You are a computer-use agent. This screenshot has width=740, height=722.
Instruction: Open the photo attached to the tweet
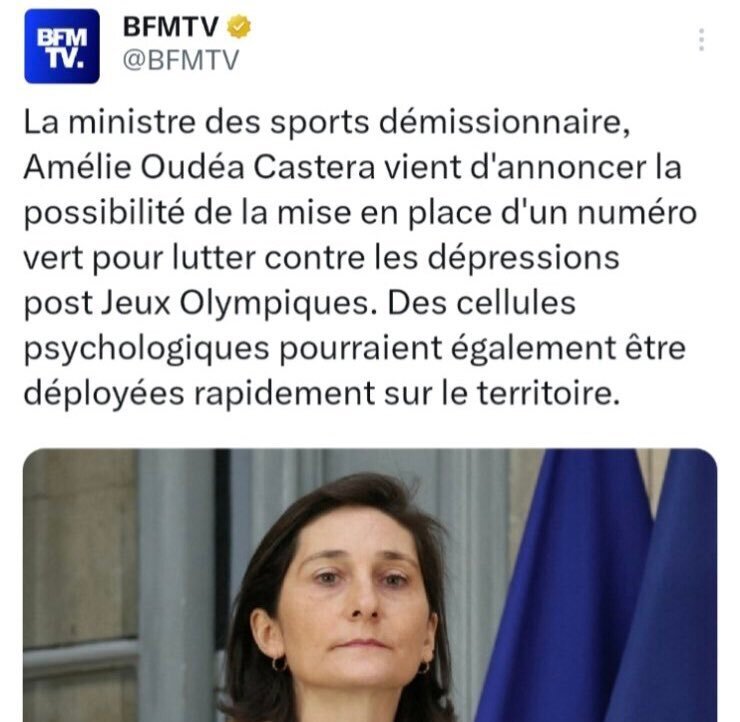tap(370, 585)
